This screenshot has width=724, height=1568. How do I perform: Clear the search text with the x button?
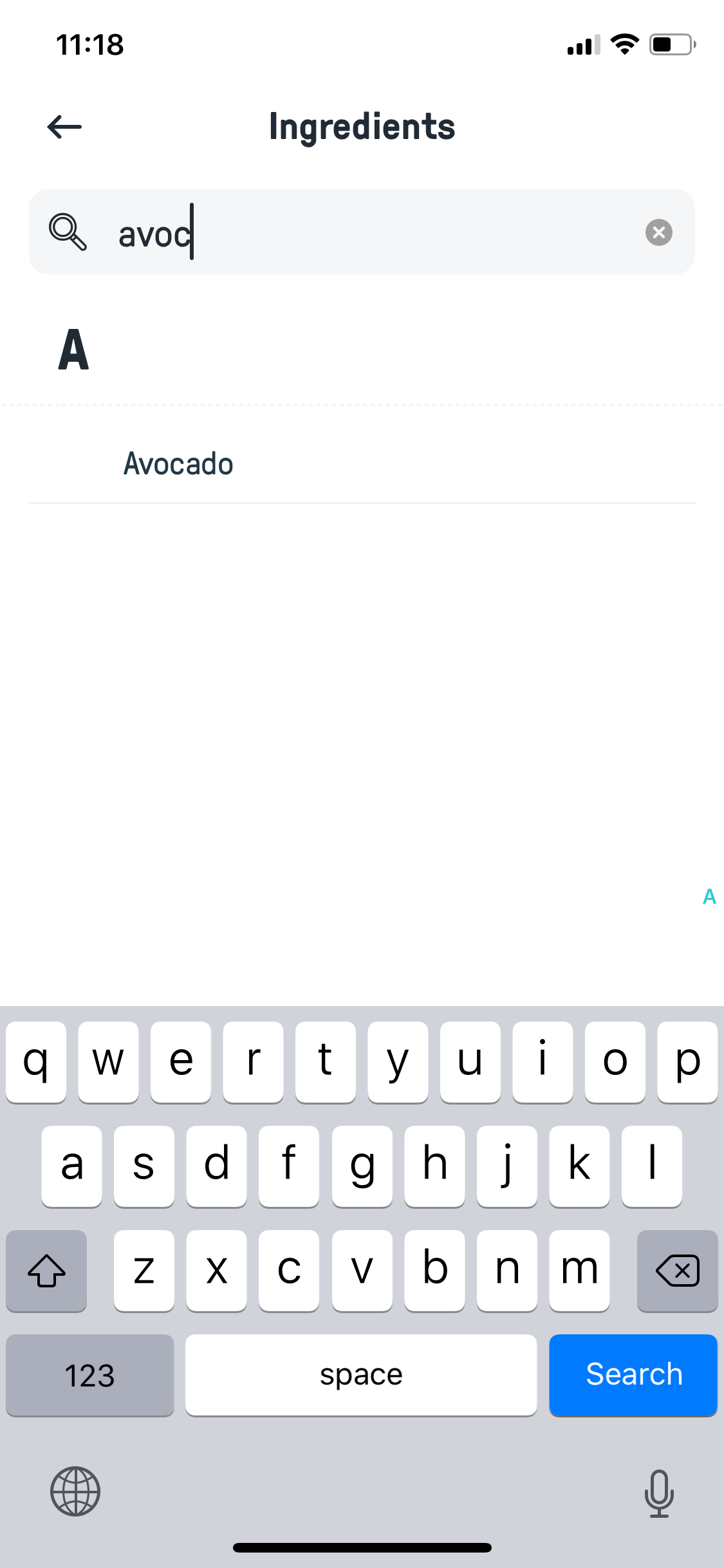(x=658, y=232)
